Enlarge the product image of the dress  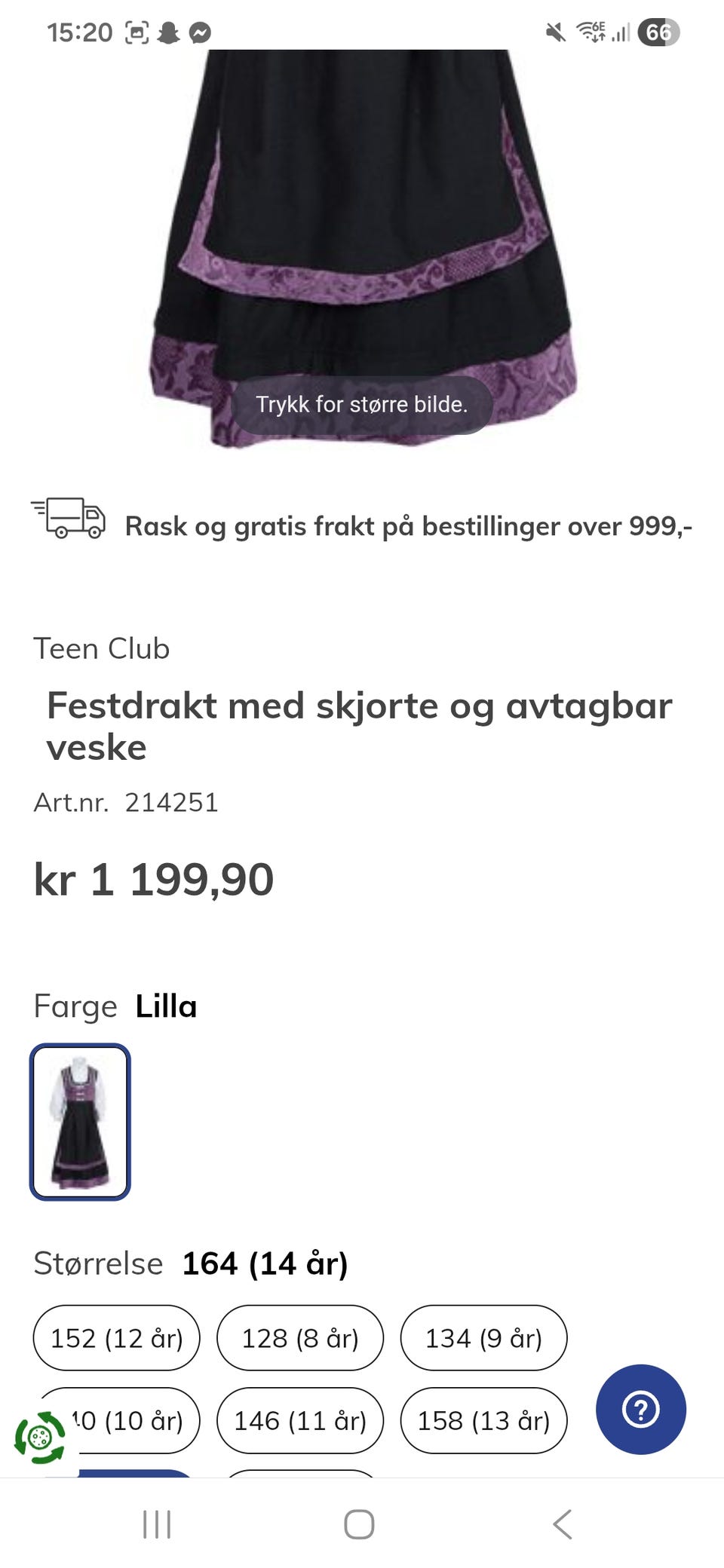[362, 249]
